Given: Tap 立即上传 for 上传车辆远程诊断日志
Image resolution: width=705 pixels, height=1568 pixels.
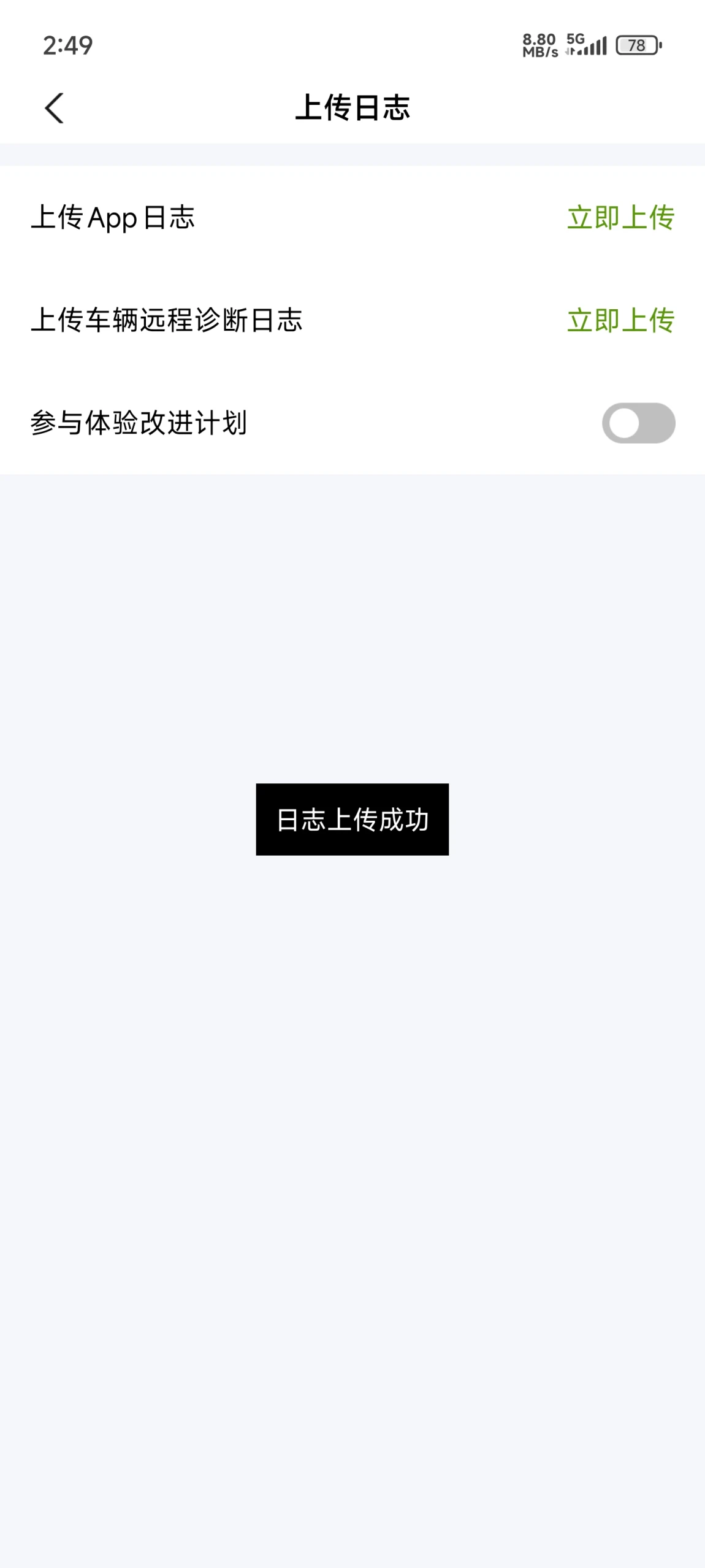Looking at the screenshot, I should 620,320.
